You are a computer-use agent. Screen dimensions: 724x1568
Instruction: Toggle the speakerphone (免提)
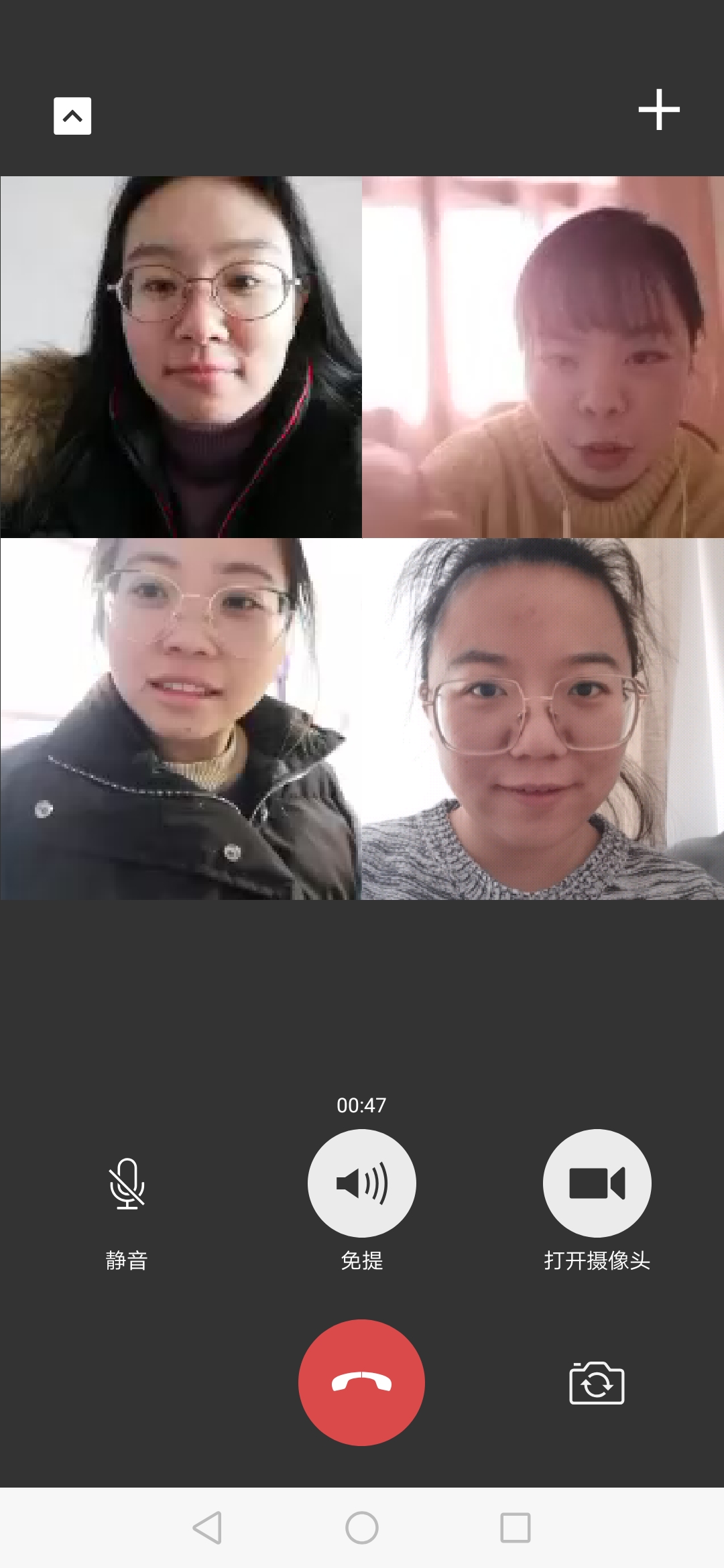pos(362,1183)
